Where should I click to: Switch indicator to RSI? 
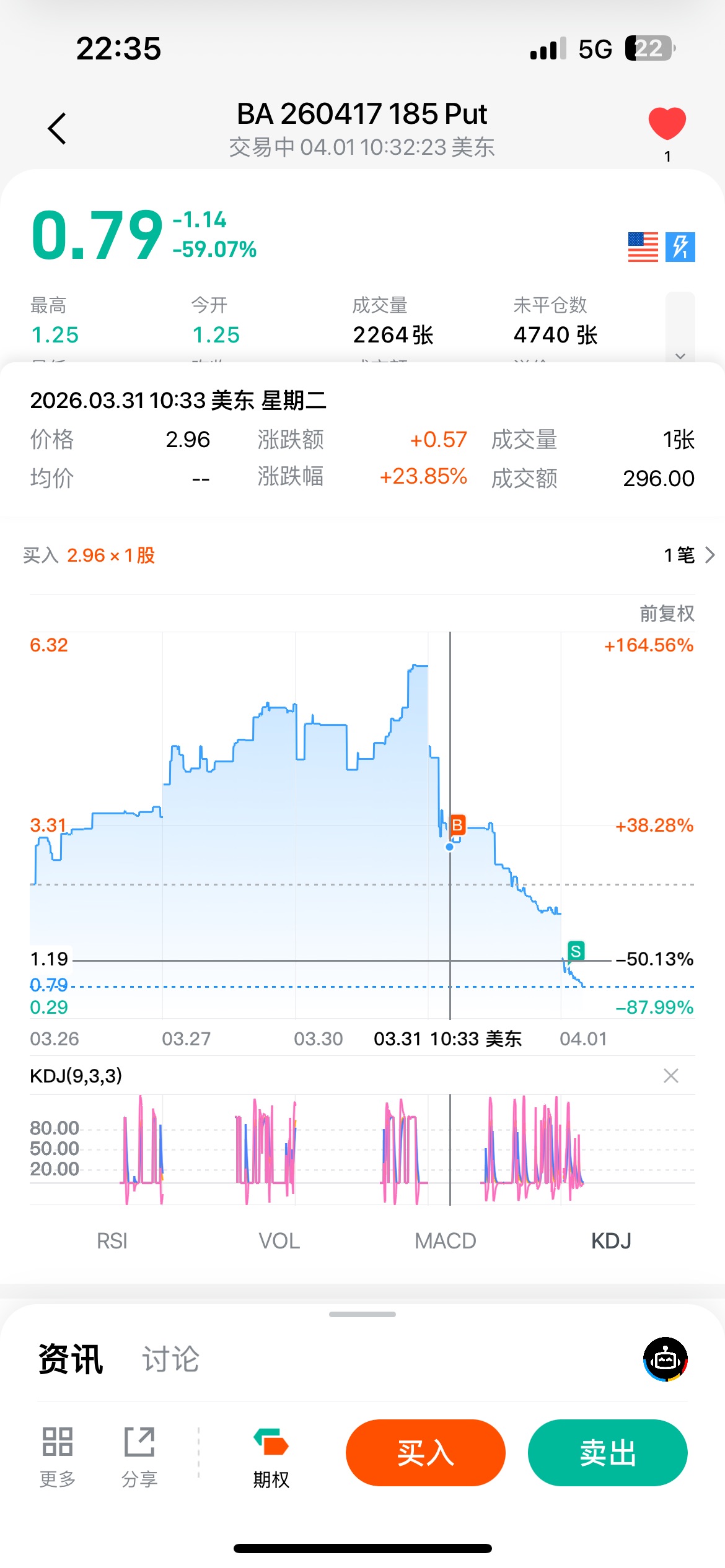click(x=112, y=1241)
